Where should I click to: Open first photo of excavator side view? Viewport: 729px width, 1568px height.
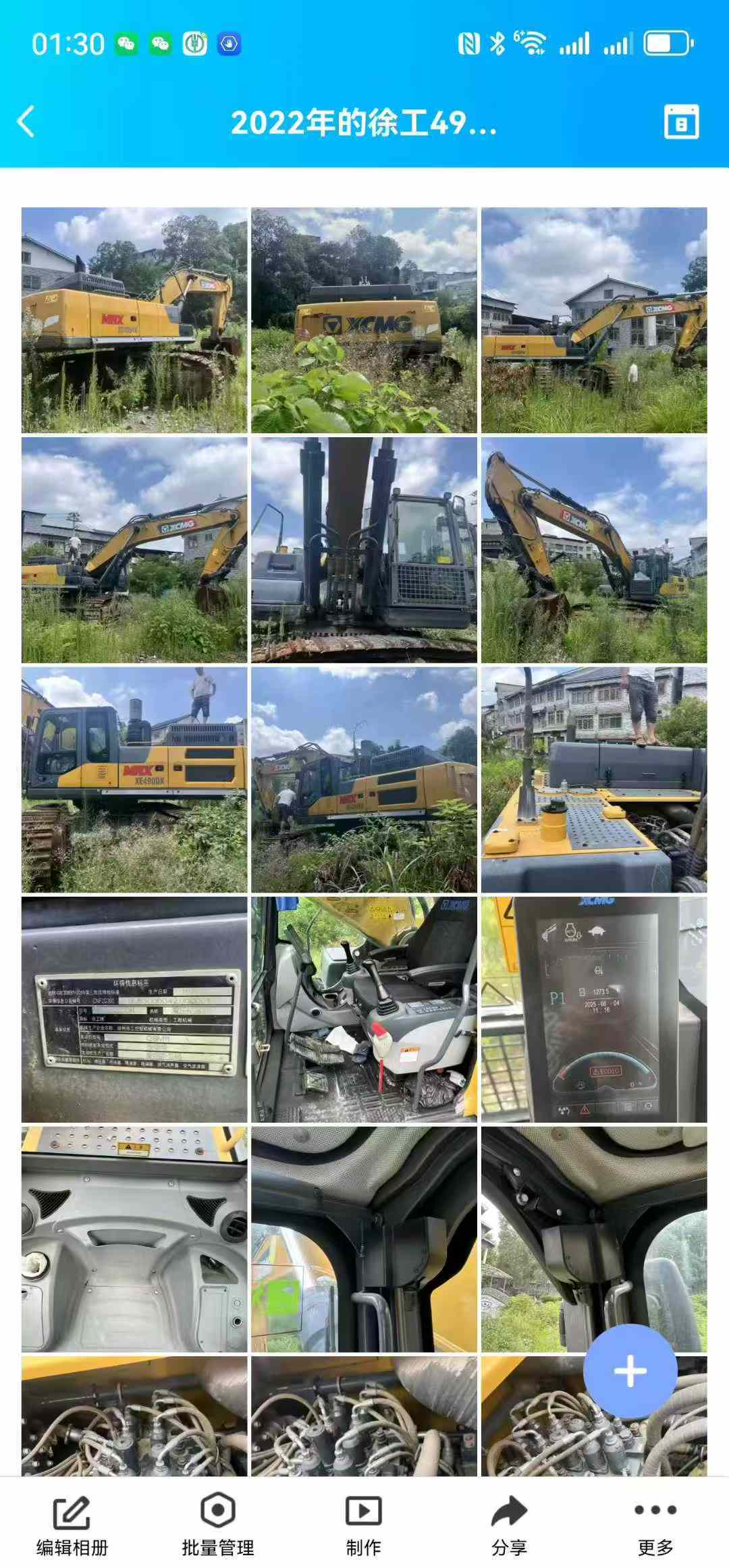coord(134,320)
